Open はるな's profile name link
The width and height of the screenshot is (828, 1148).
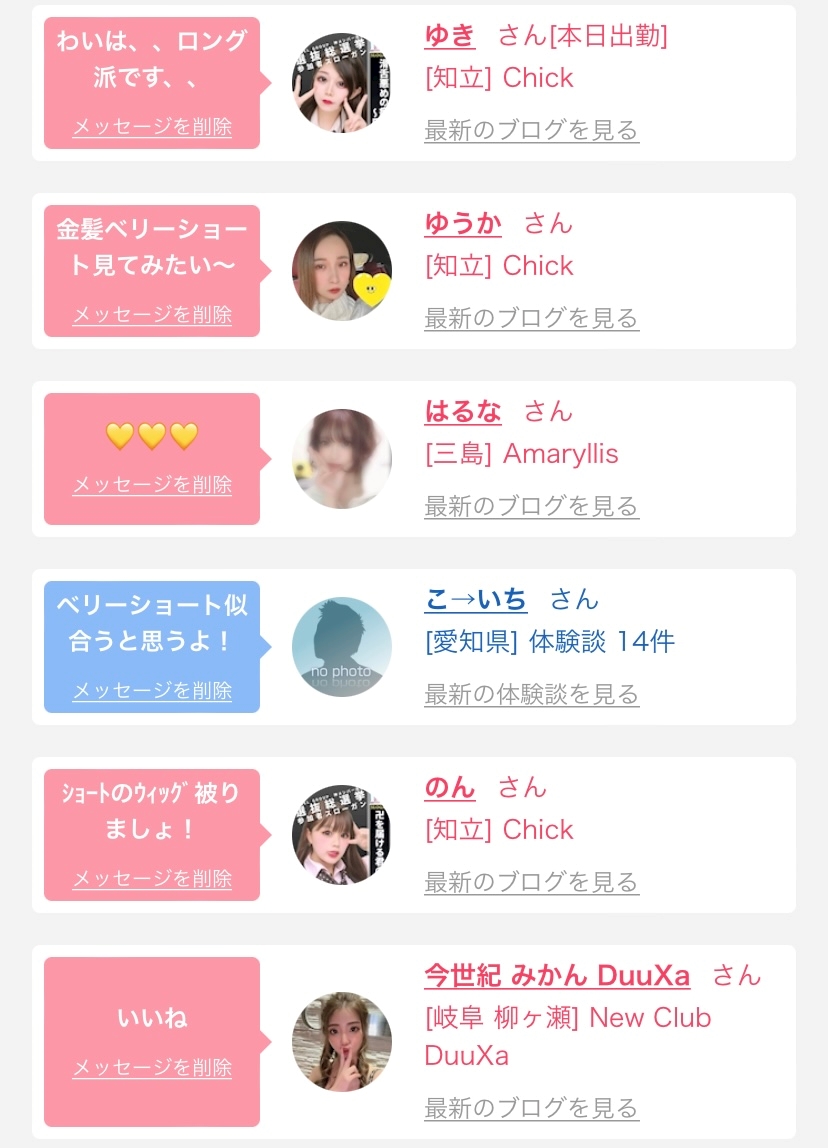click(463, 412)
